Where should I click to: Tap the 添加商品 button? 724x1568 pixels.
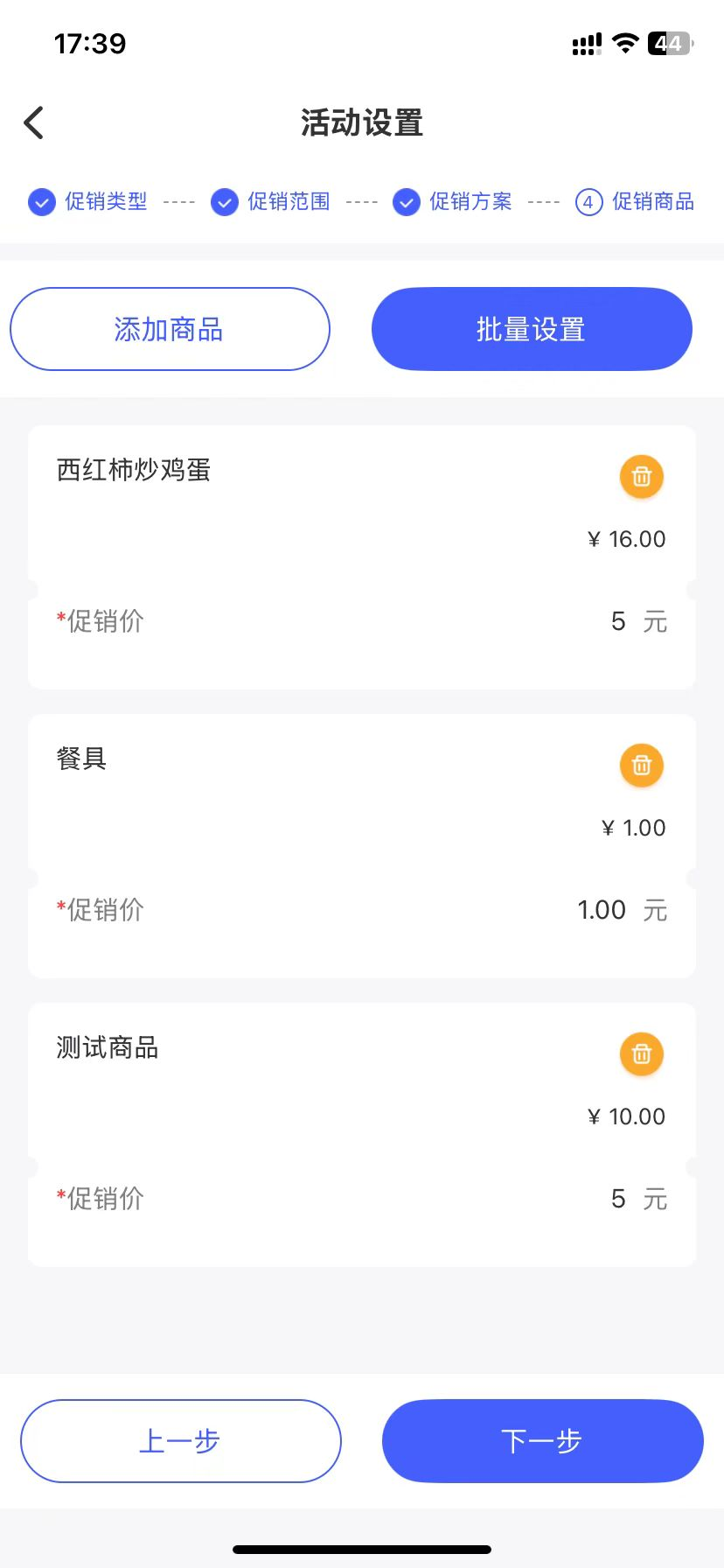[x=170, y=329]
